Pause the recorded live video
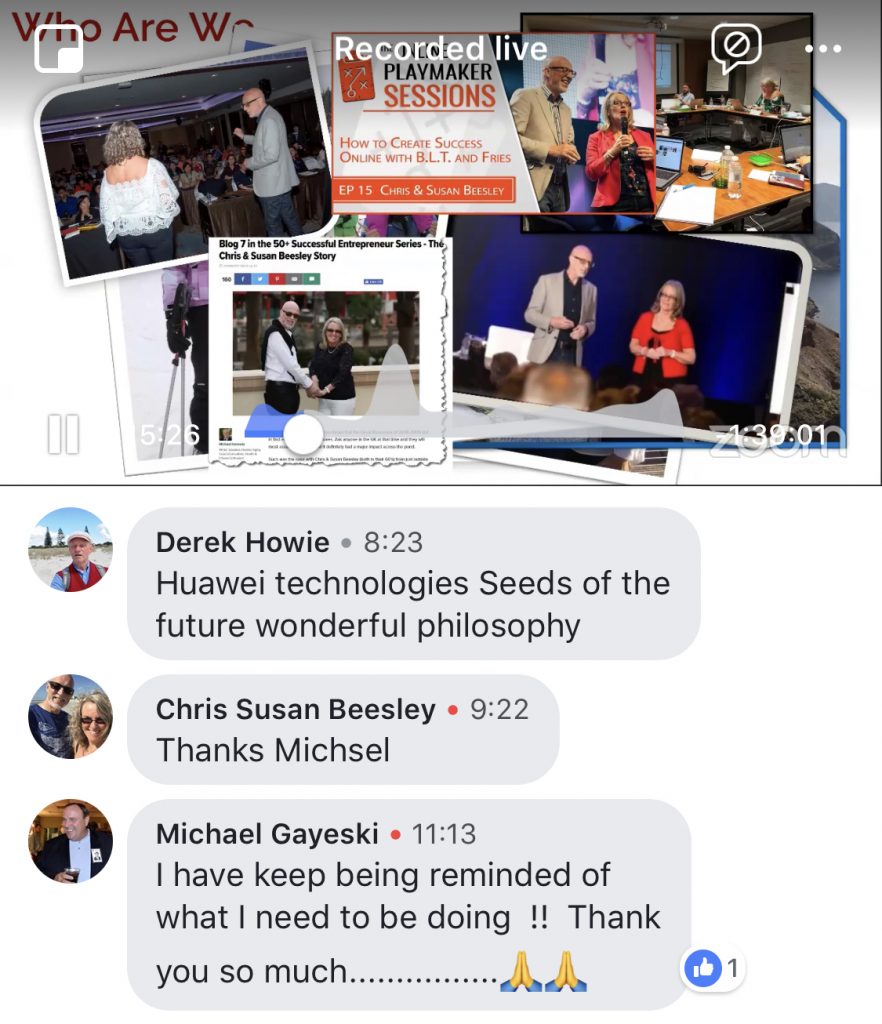 point(63,434)
